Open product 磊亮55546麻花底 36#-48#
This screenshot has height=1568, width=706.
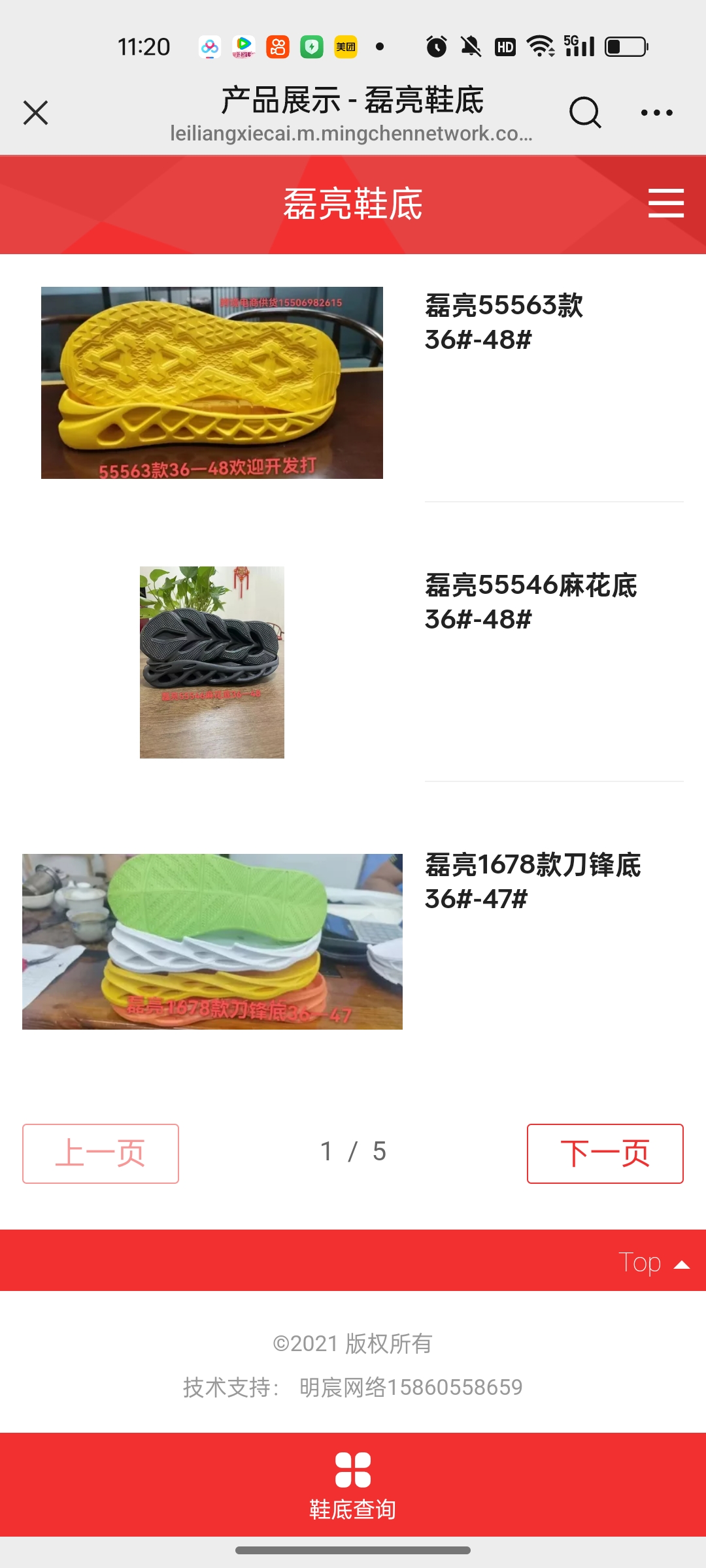pos(530,602)
